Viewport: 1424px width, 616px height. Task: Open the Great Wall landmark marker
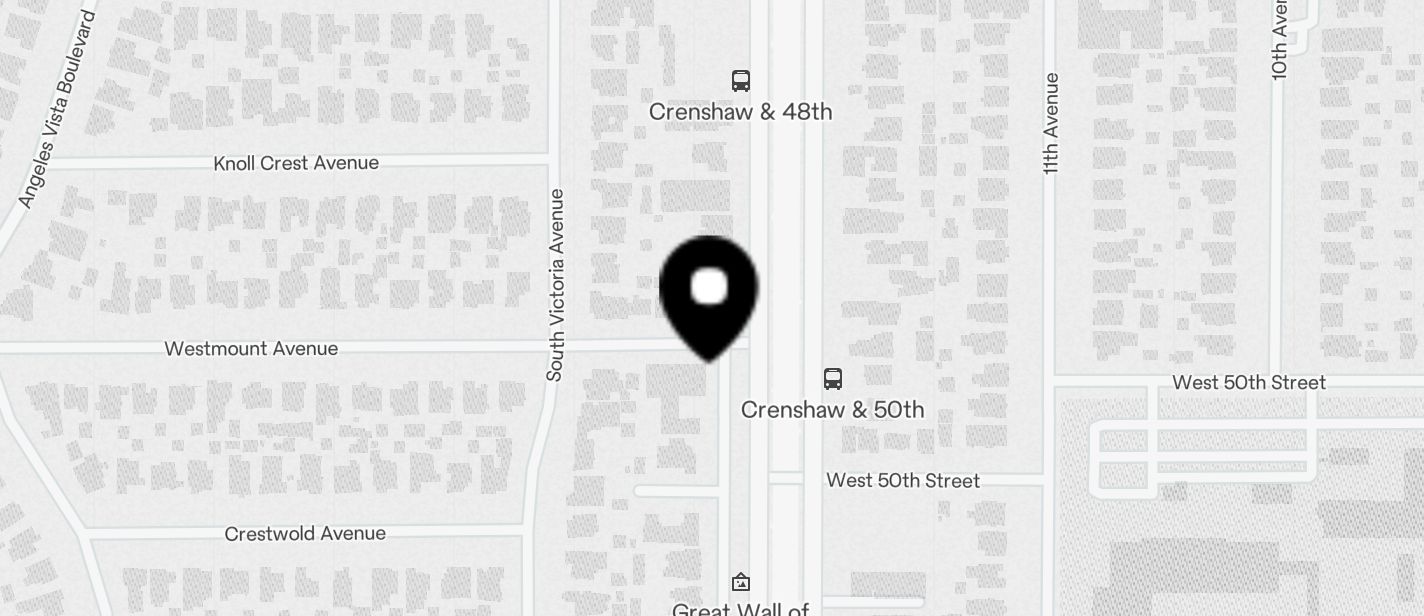coord(740,581)
